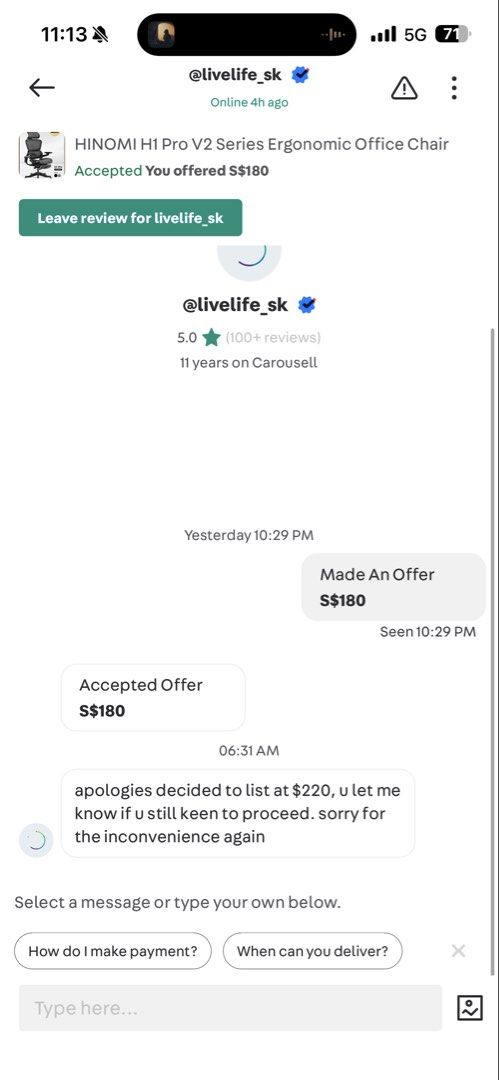The height and width of the screenshot is (1080, 499).
Task: Tap Leave review for livelife_sk
Action: click(130, 218)
